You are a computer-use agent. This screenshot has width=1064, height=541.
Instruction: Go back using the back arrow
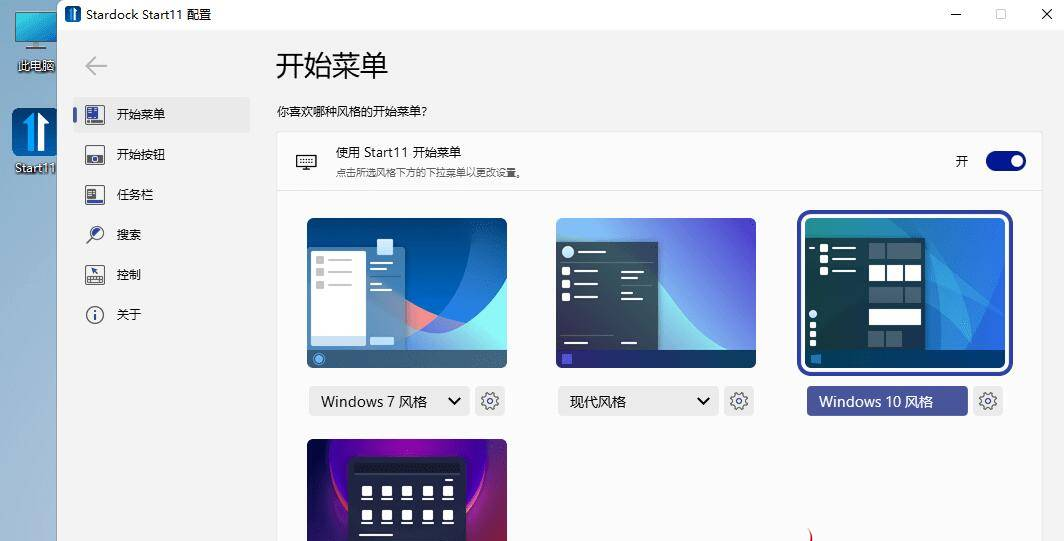(x=96, y=66)
